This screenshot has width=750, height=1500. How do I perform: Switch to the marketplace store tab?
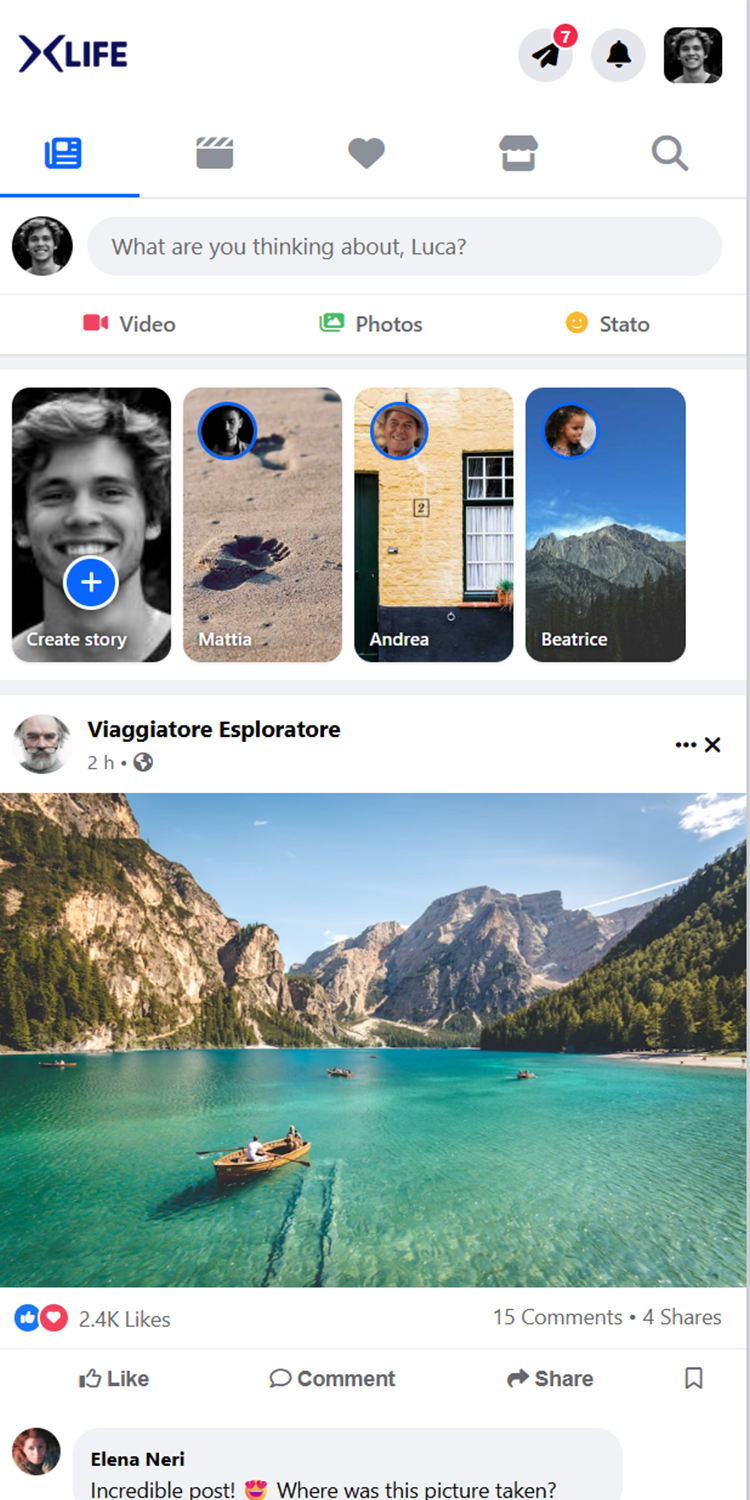coord(518,154)
